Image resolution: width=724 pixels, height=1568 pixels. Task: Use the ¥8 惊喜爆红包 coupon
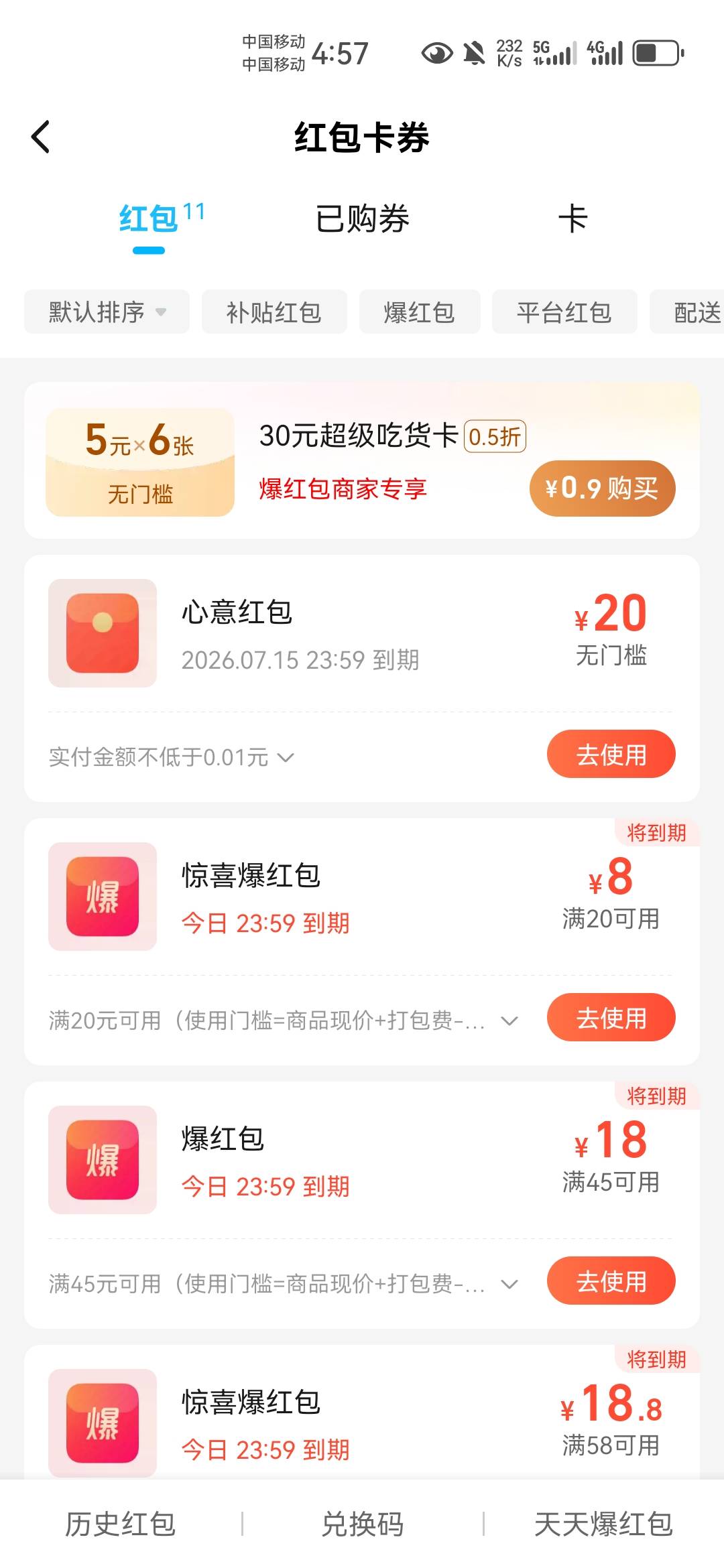611,1018
